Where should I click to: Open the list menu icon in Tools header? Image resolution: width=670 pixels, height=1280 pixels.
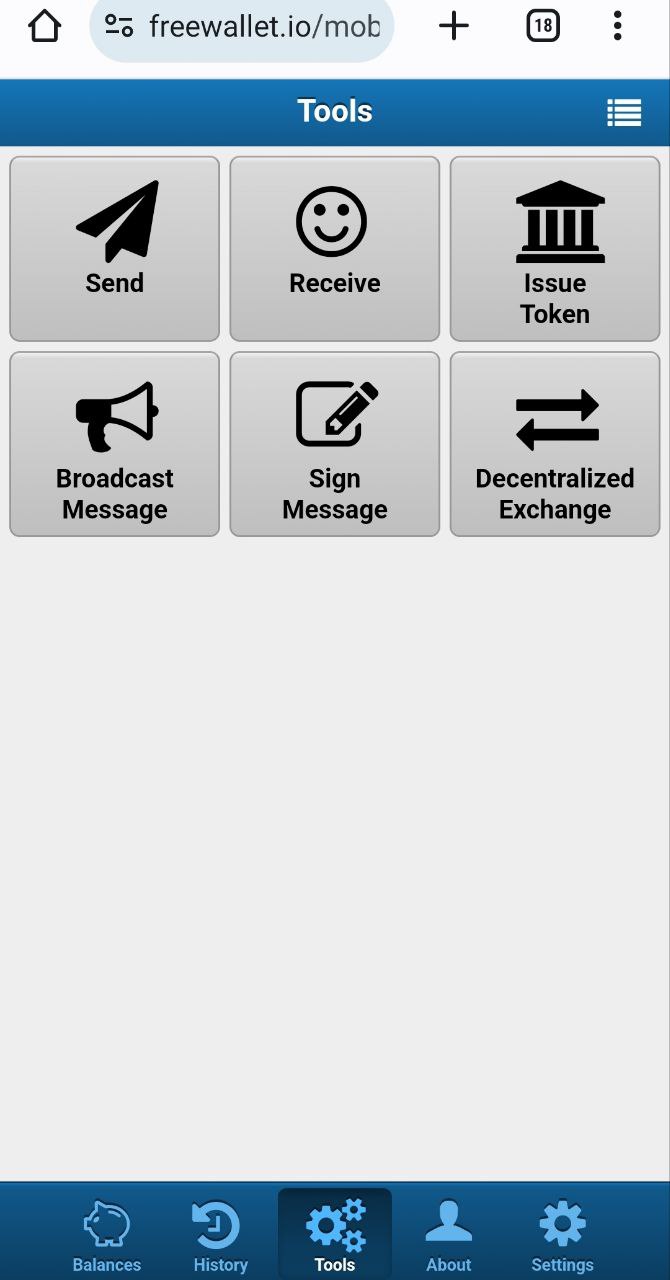coord(624,113)
